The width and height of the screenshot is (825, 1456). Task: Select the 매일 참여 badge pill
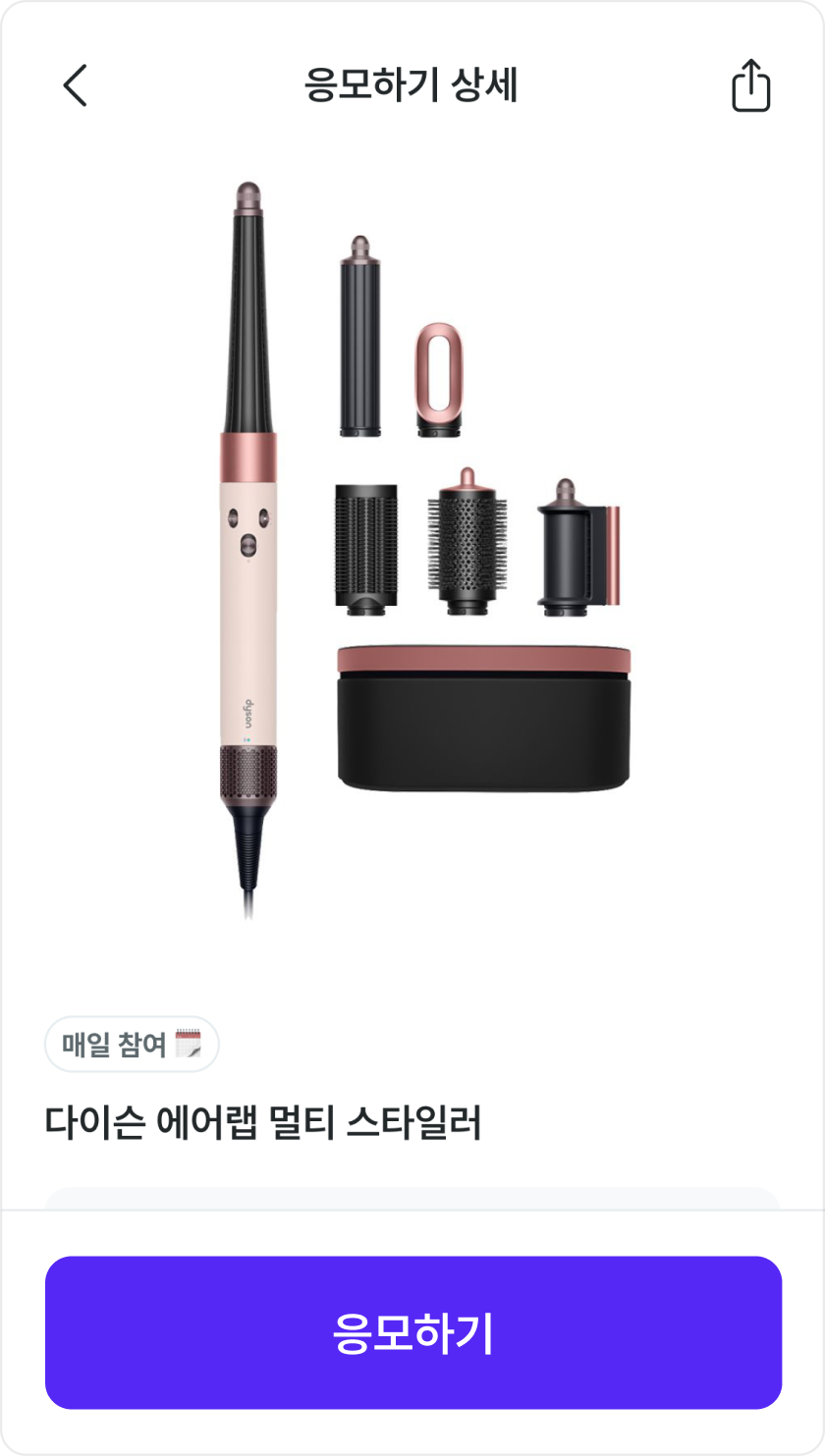pos(132,1045)
